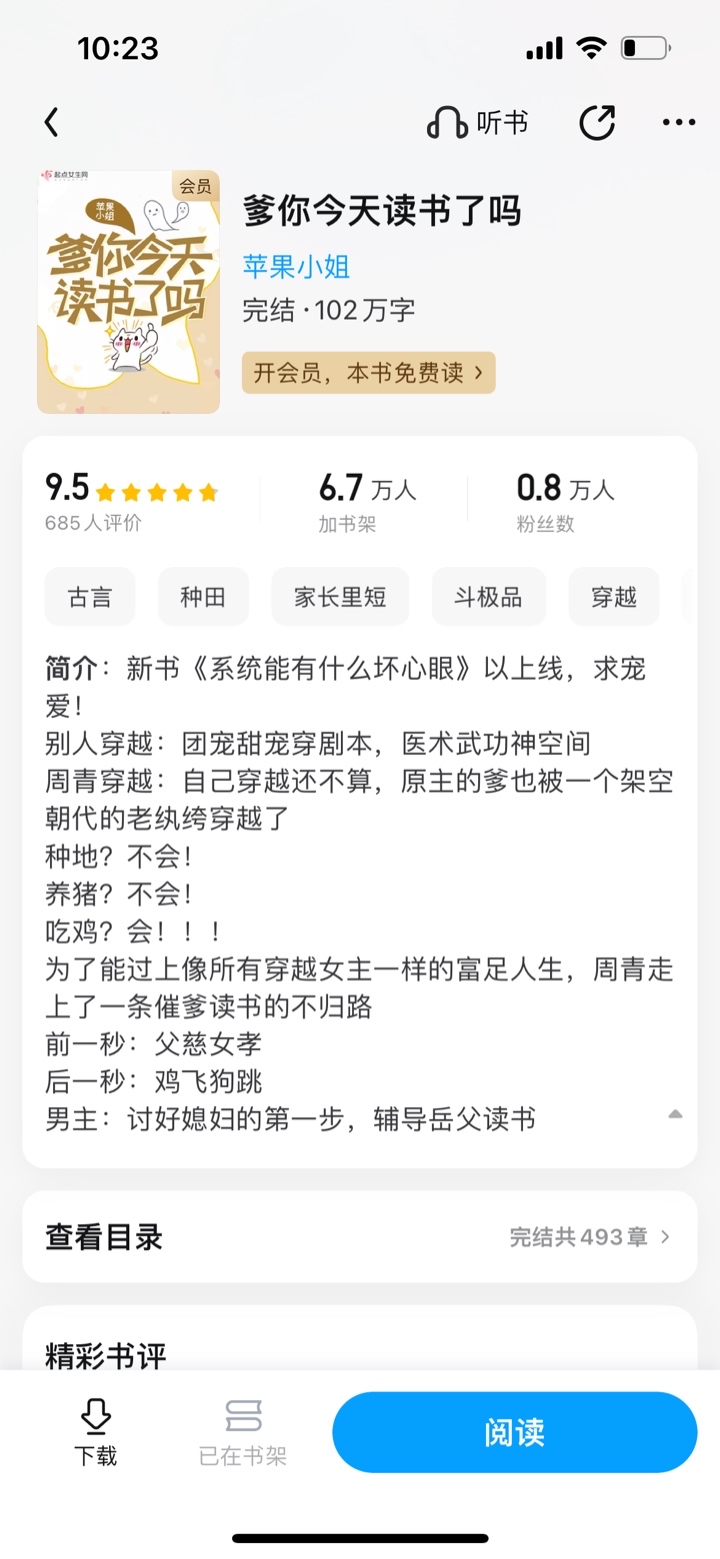Share this book via the share icon

597,123
